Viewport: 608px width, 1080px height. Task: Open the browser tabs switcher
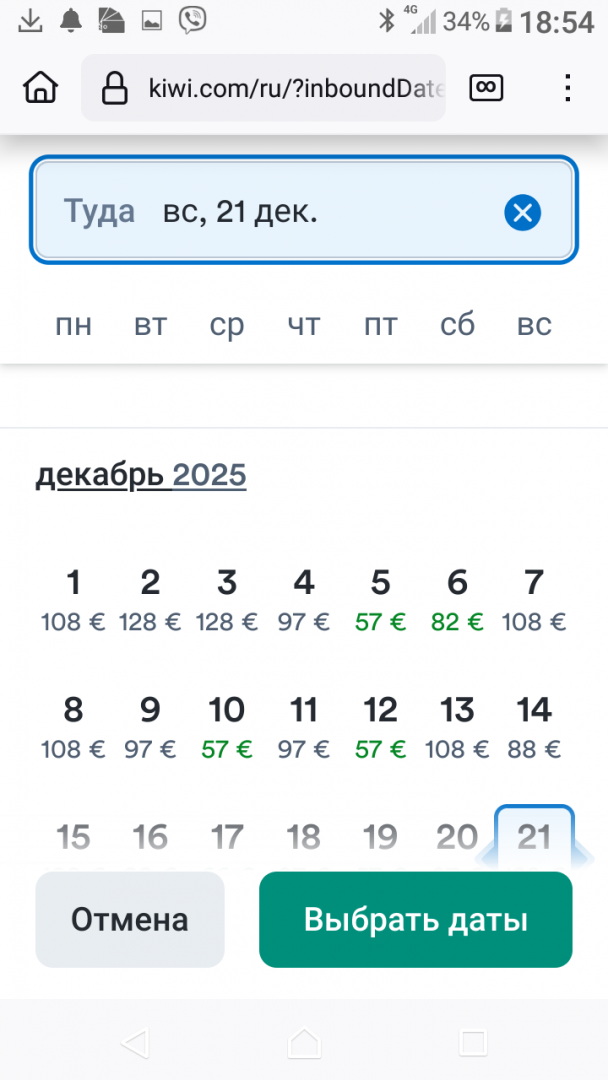(487, 88)
